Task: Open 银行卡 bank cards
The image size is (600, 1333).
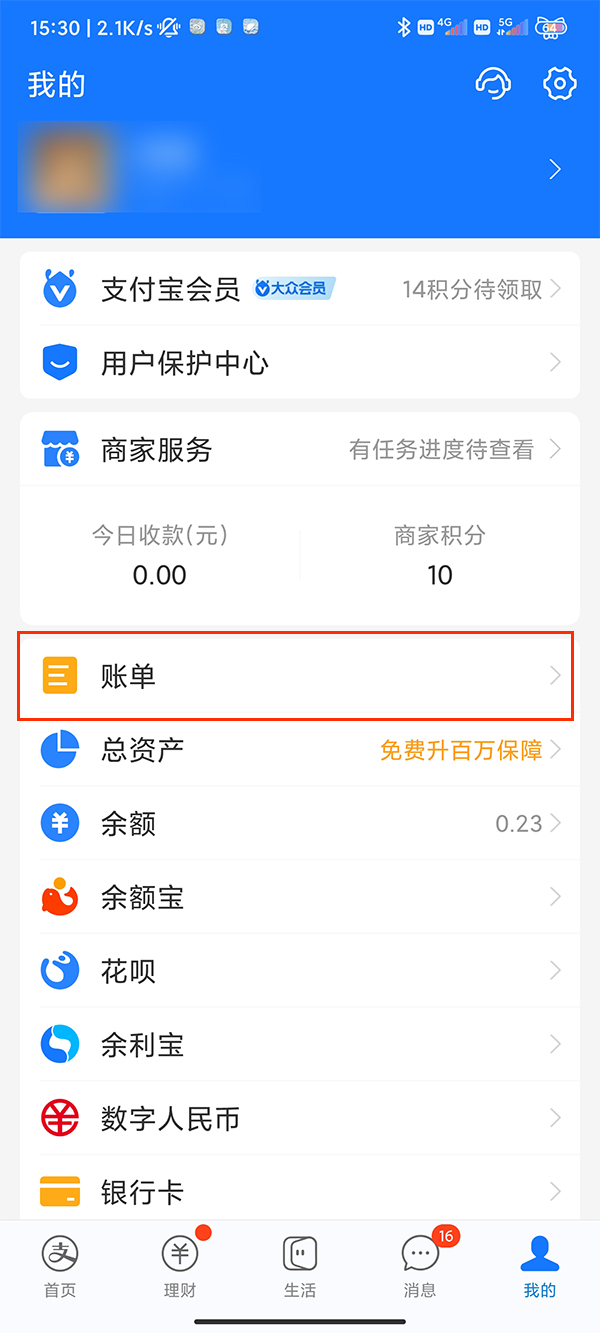Action: tap(300, 1192)
